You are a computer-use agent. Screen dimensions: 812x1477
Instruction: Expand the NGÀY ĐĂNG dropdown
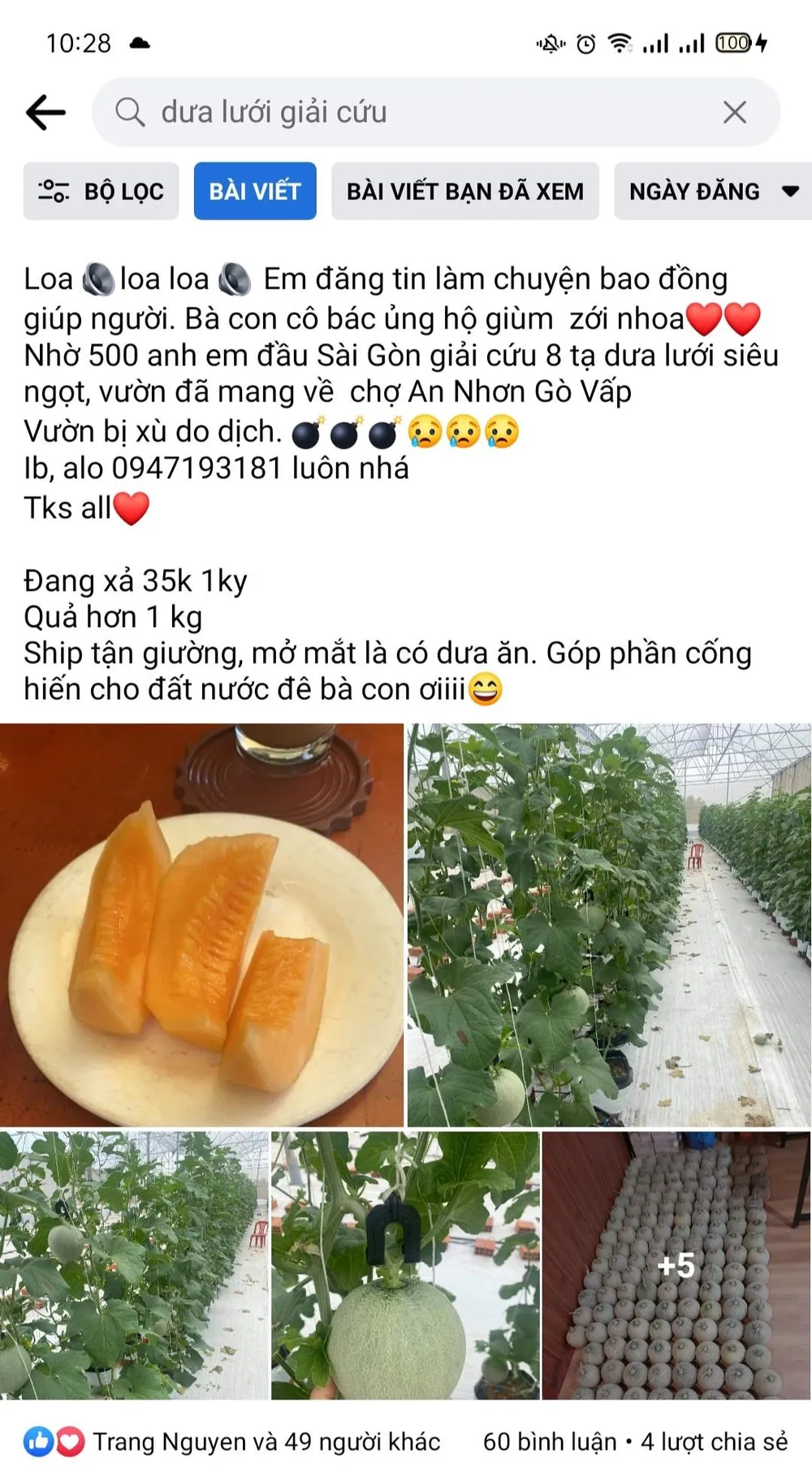coord(712,191)
